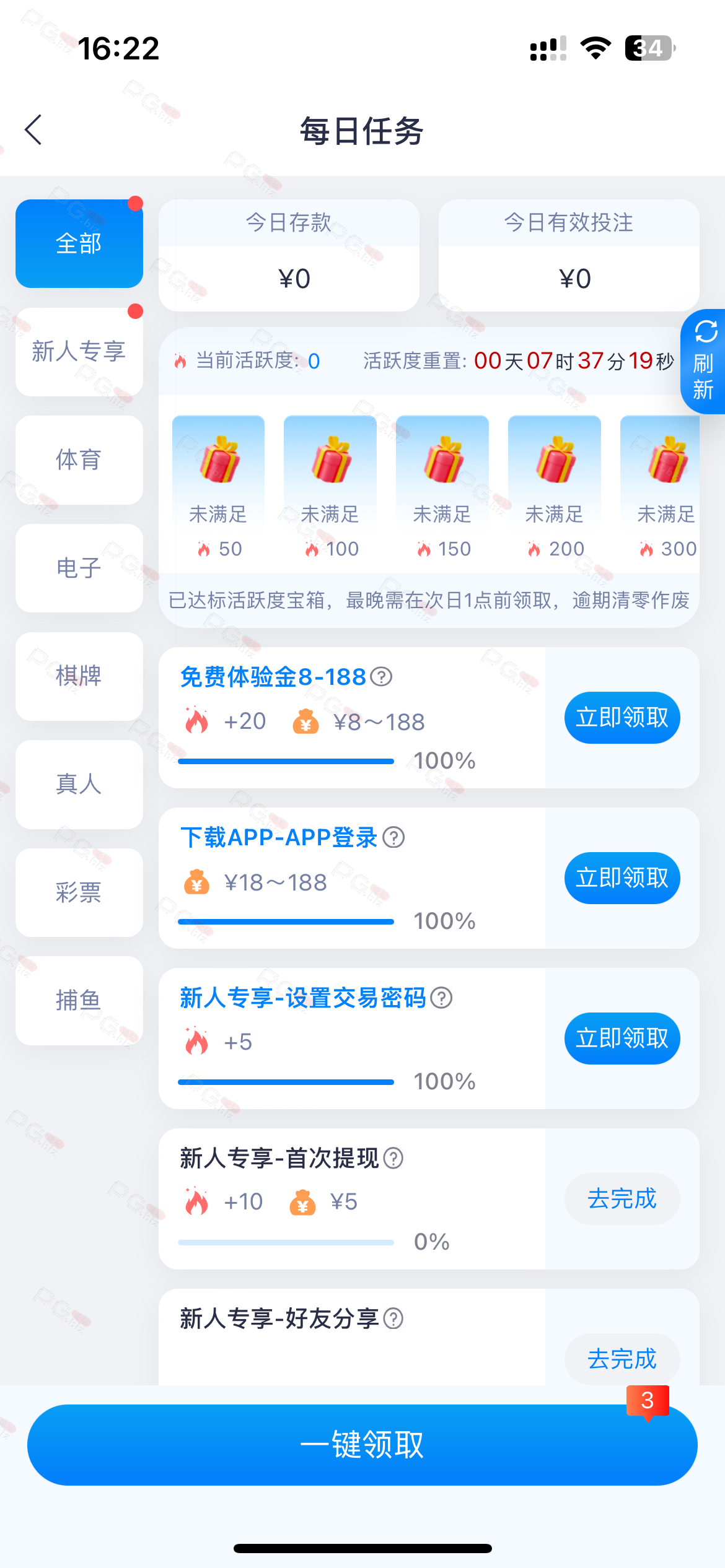
Task: Show help for 新人专享-首次提现
Action: (x=393, y=1158)
